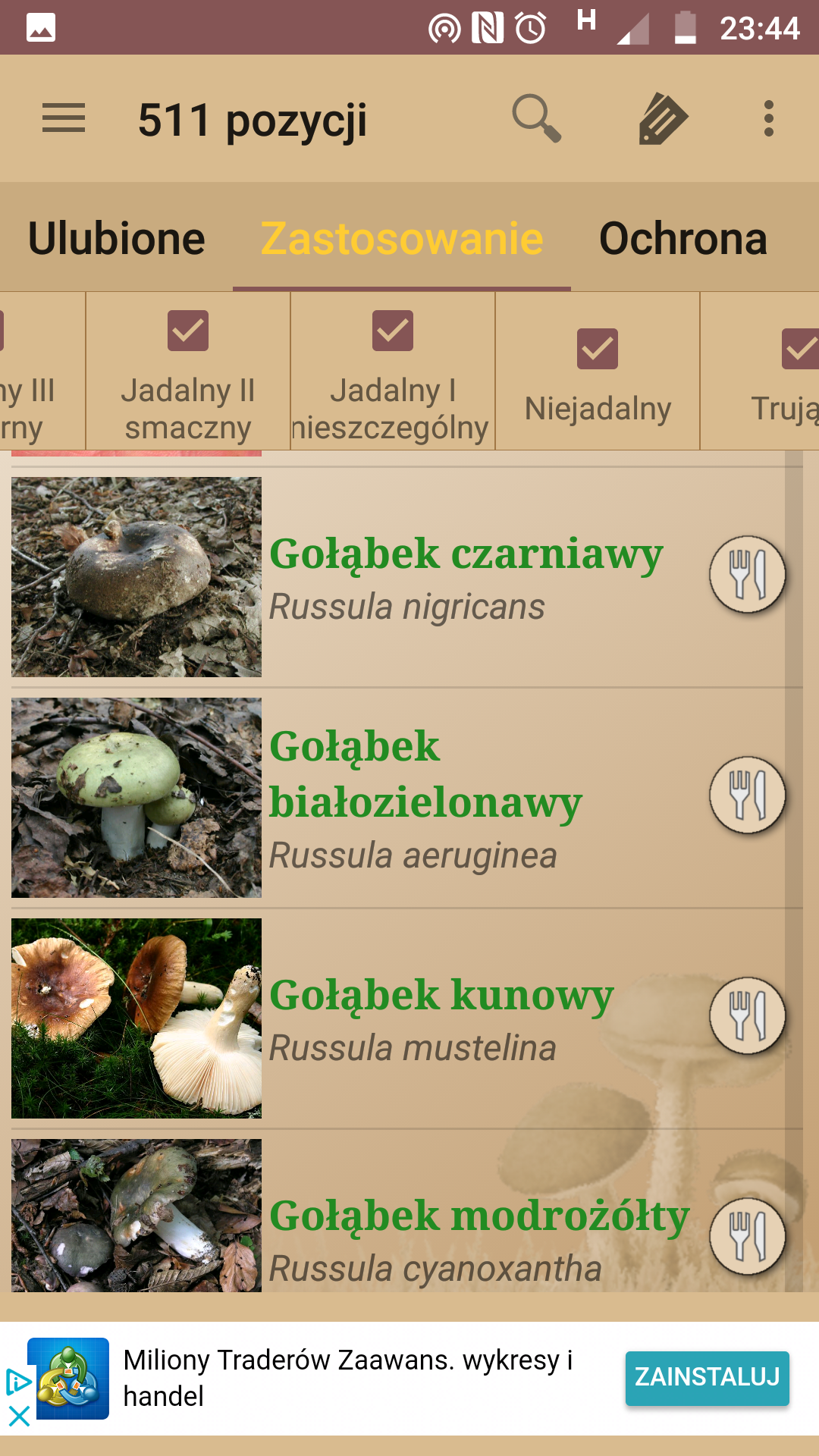Open Gołąbek czarniawy entry

(407, 577)
